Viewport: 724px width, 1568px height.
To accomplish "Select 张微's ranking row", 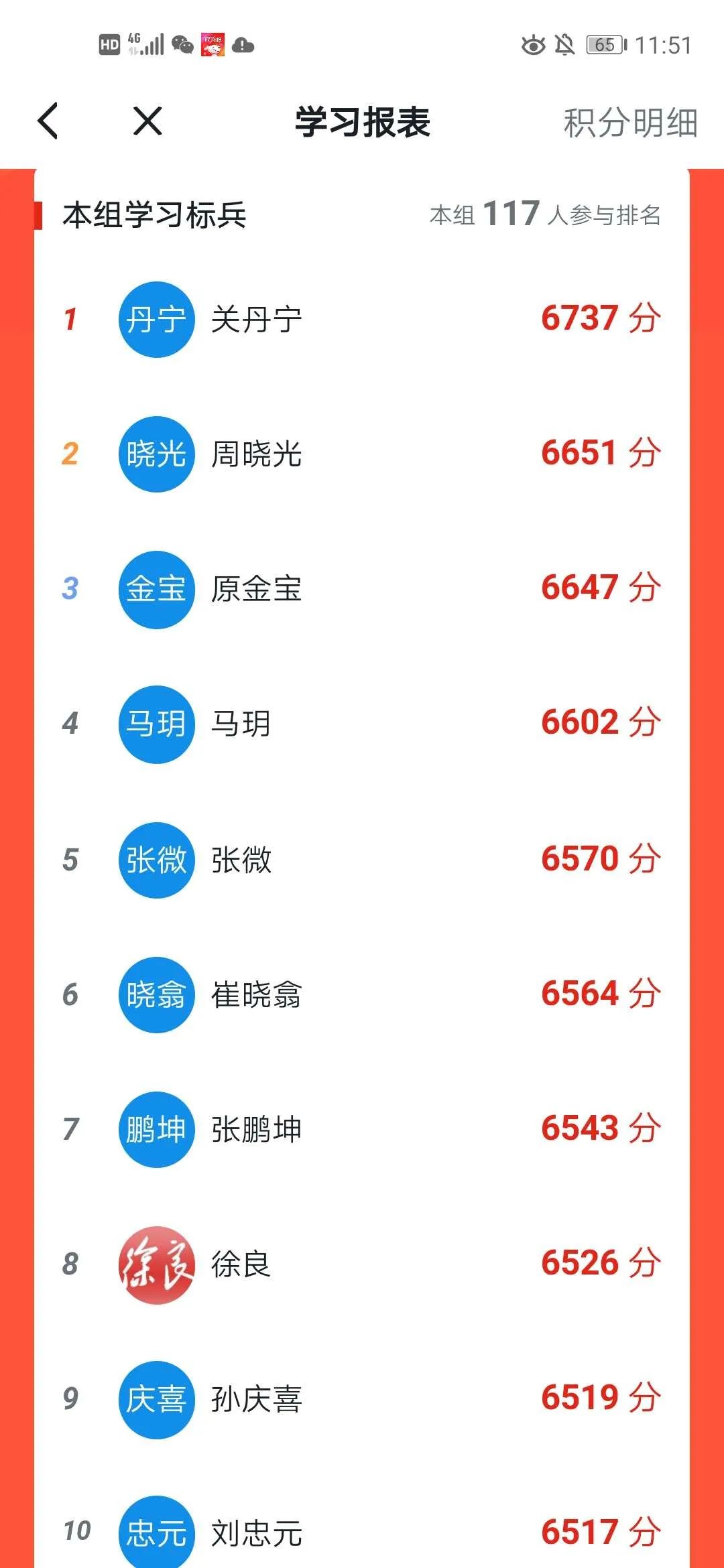I will point(362,860).
